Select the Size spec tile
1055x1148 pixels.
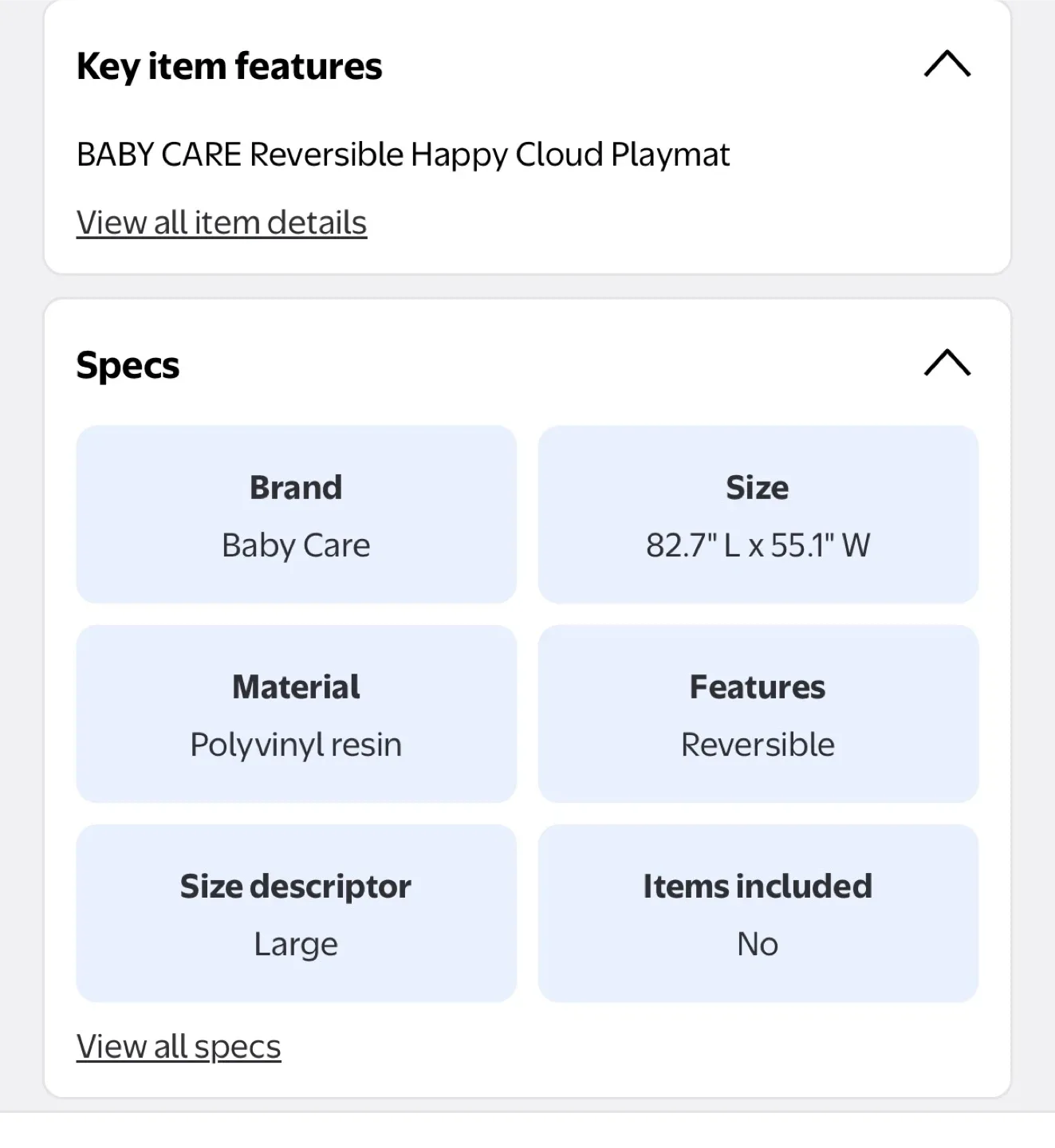[x=758, y=514]
